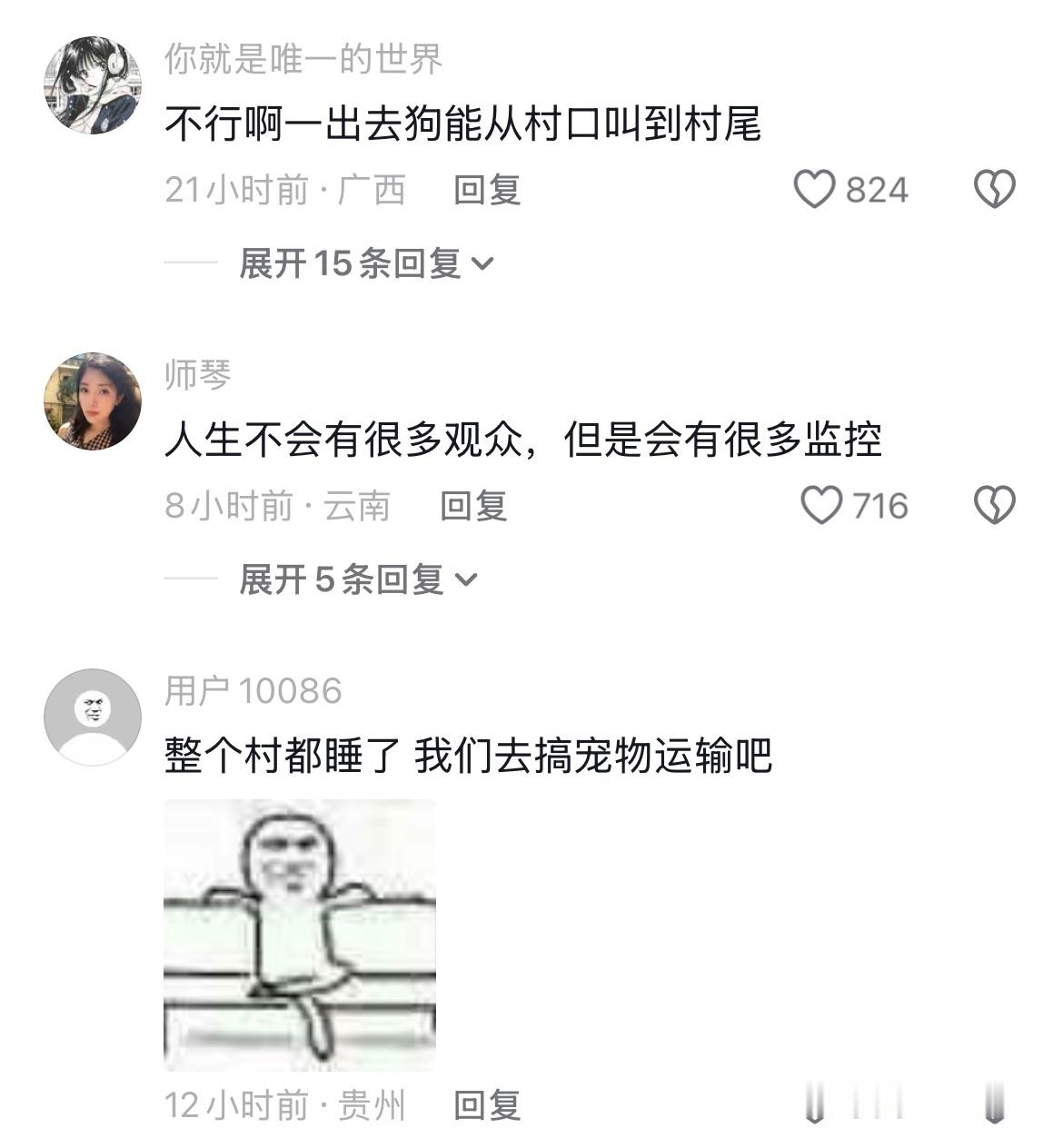Open 师琴's profile avatar
The height and width of the screenshot is (1148, 1063).
coord(93,401)
